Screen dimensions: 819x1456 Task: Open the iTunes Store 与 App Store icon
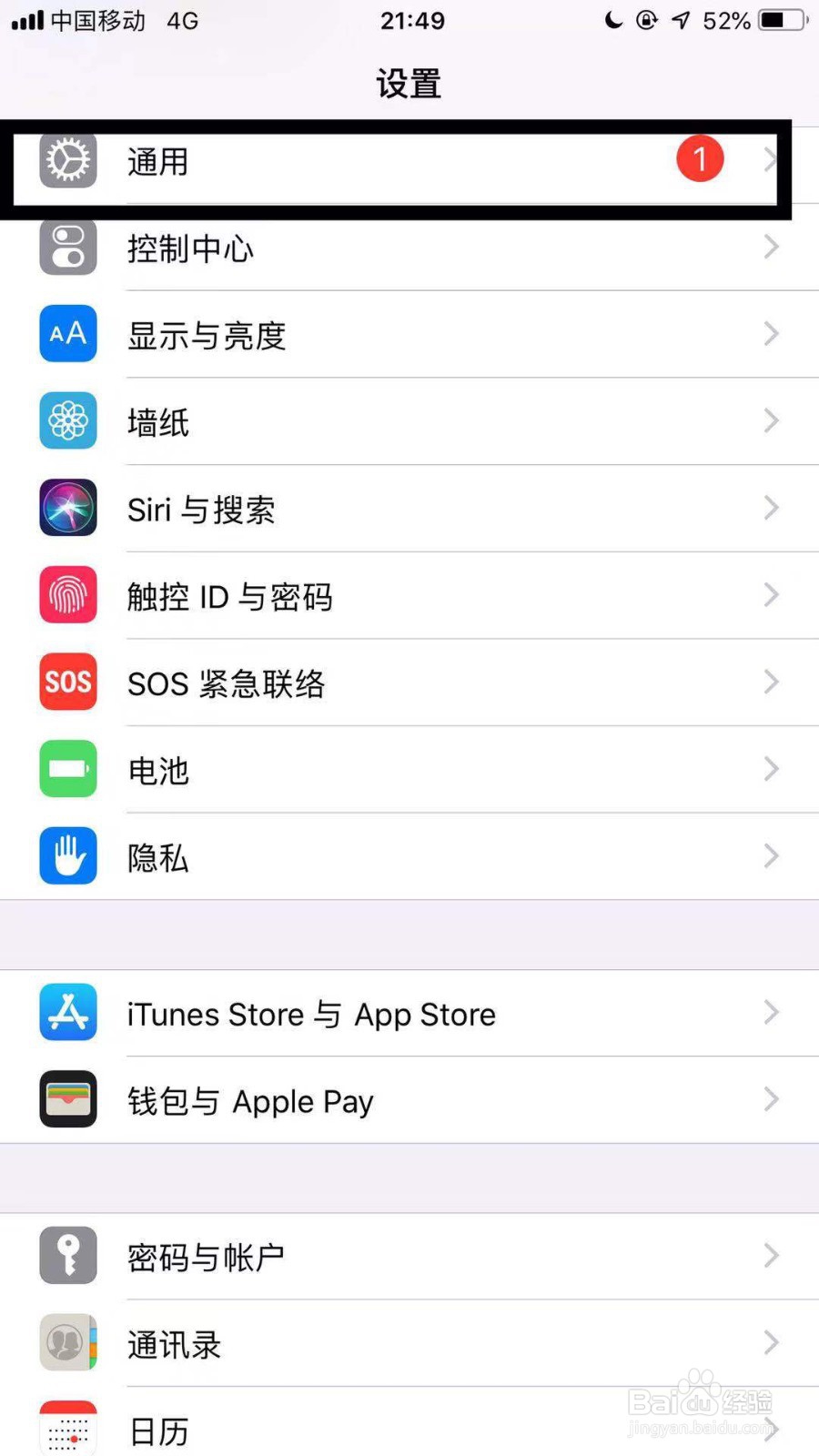pyautogui.click(x=66, y=1011)
